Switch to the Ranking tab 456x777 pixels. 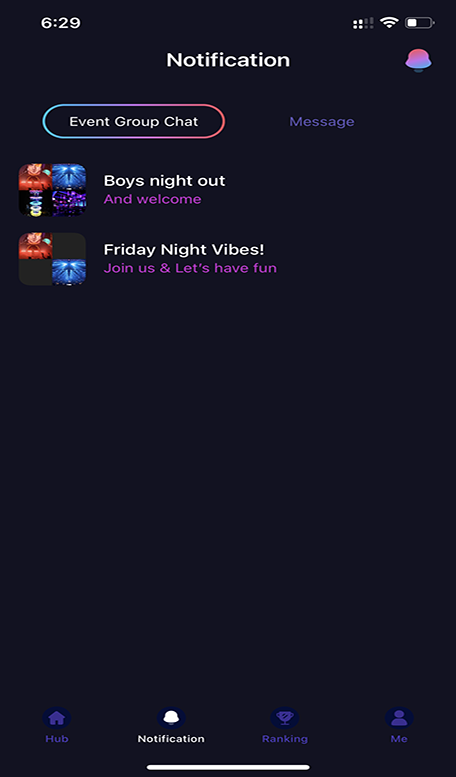click(x=285, y=725)
